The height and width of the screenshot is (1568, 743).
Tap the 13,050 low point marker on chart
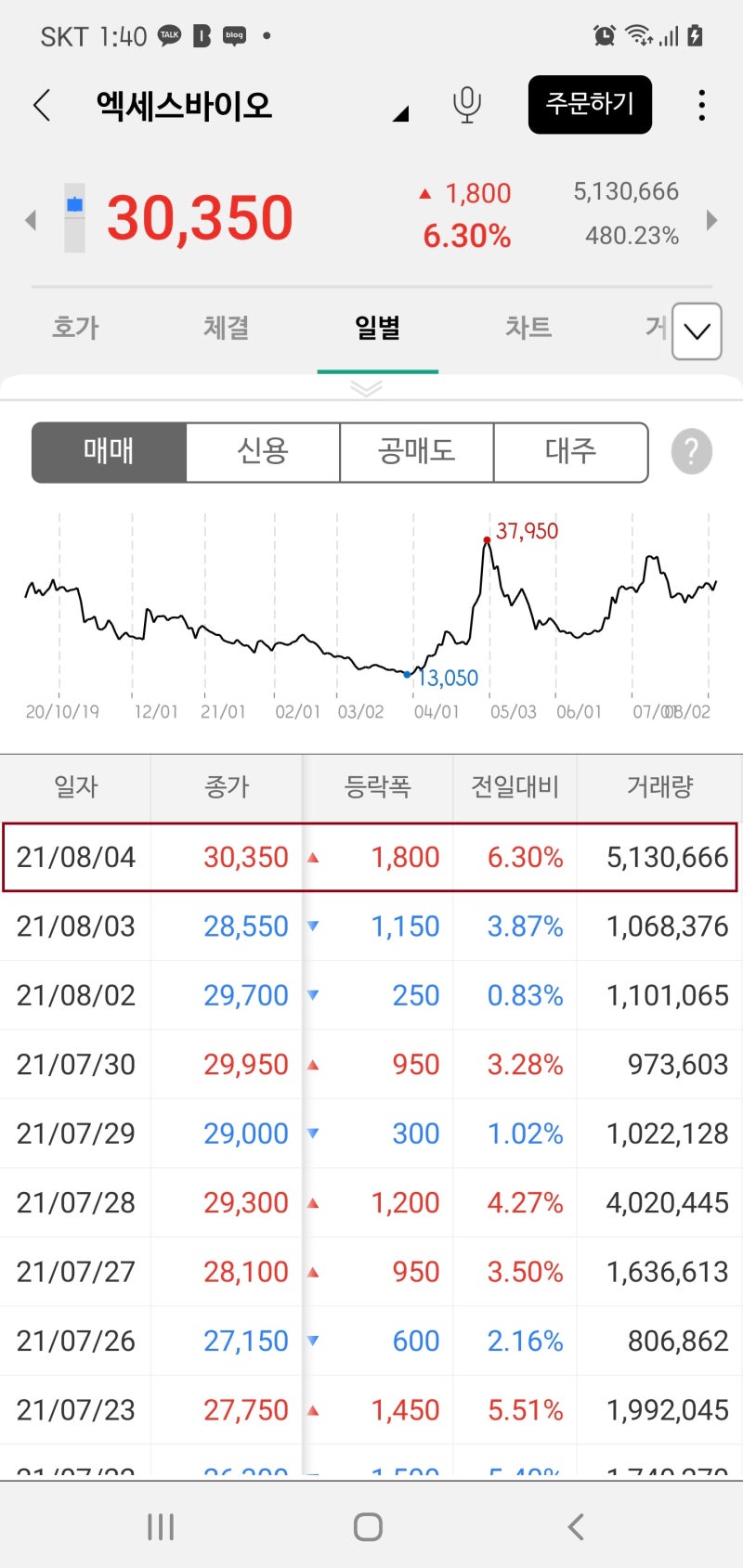[407, 675]
